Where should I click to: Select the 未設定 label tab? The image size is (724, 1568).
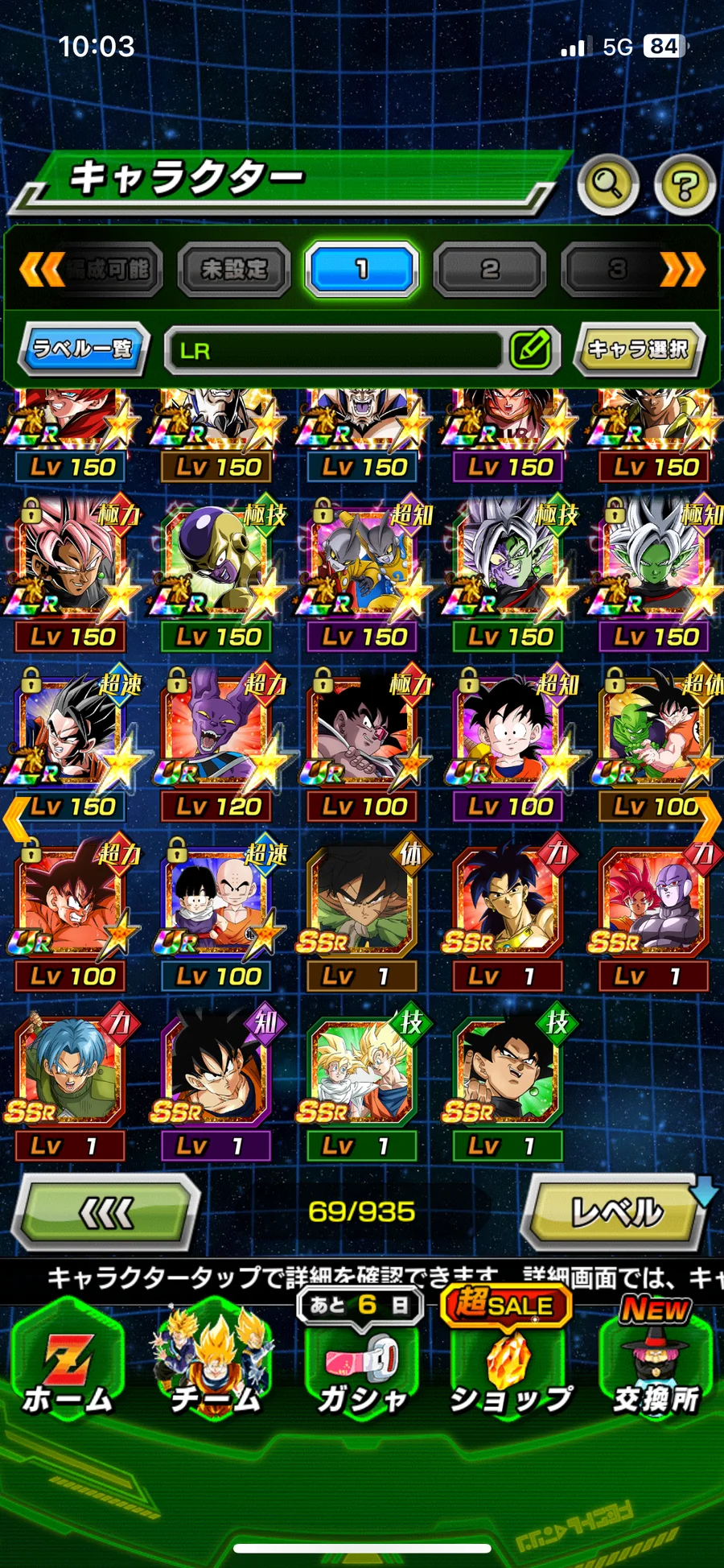[x=233, y=269]
